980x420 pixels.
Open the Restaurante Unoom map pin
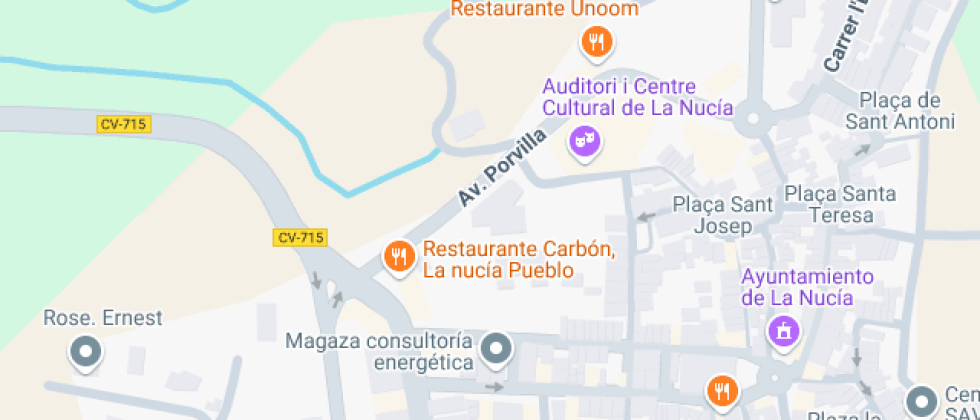click(597, 42)
